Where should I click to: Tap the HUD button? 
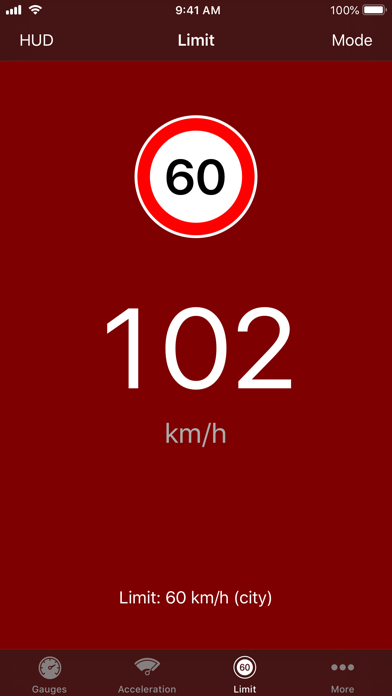pos(36,40)
